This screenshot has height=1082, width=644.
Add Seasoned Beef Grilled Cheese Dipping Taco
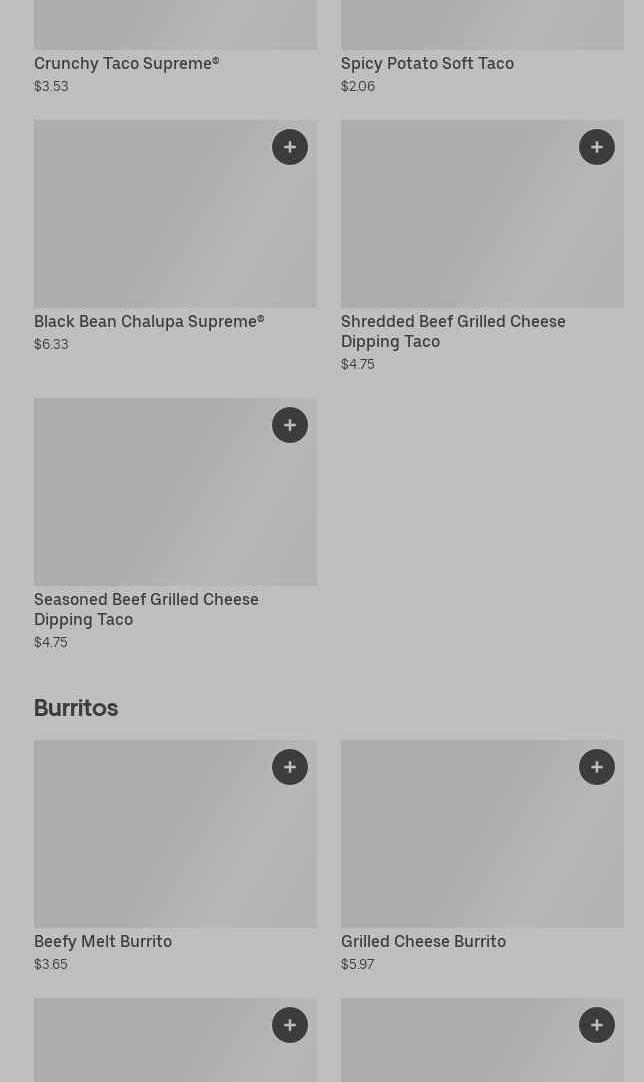point(290,425)
